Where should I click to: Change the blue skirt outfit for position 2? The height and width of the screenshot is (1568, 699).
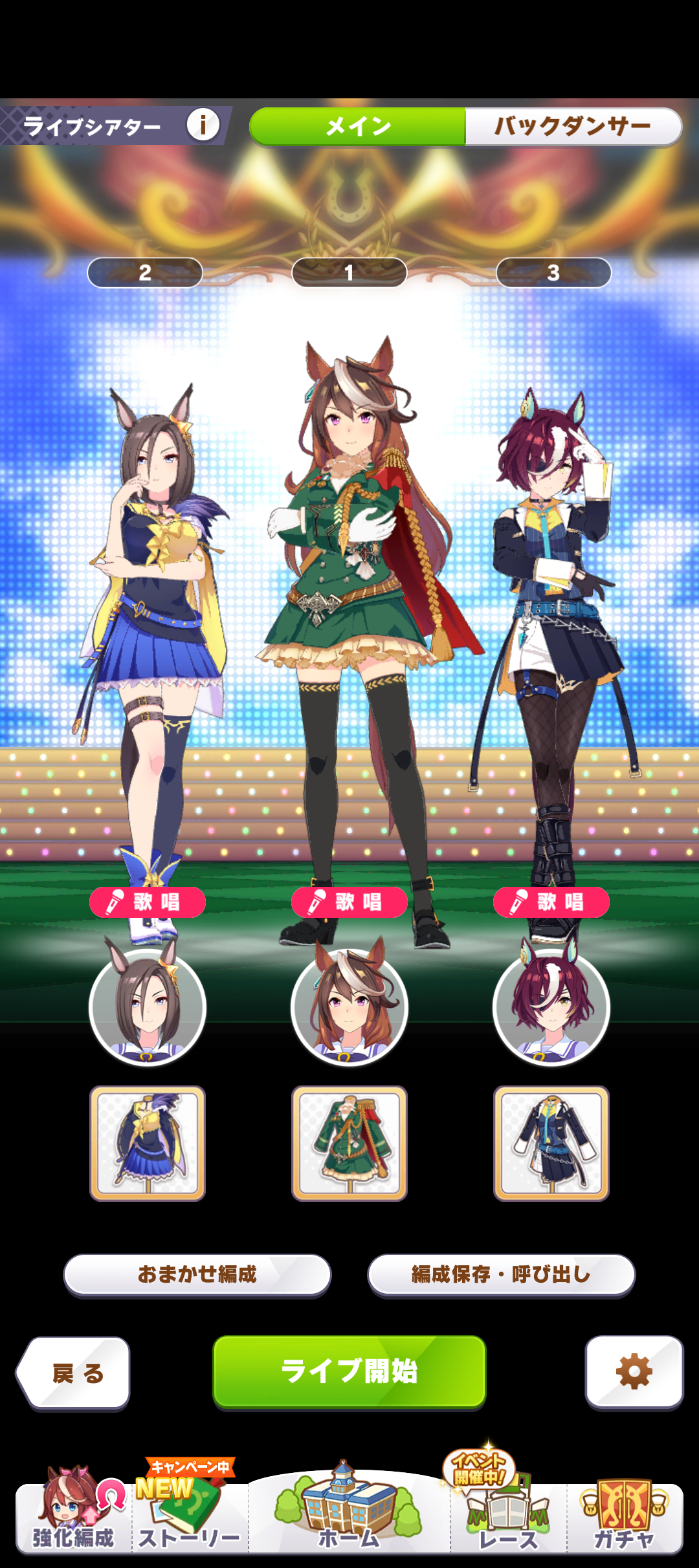coord(148,1143)
